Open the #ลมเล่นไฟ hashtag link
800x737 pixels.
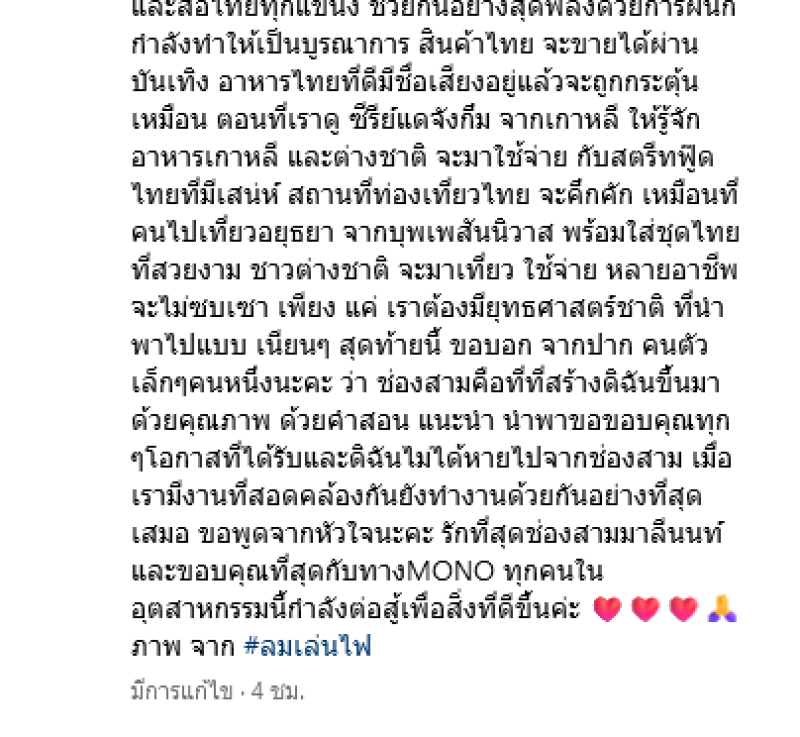tap(307, 647)
